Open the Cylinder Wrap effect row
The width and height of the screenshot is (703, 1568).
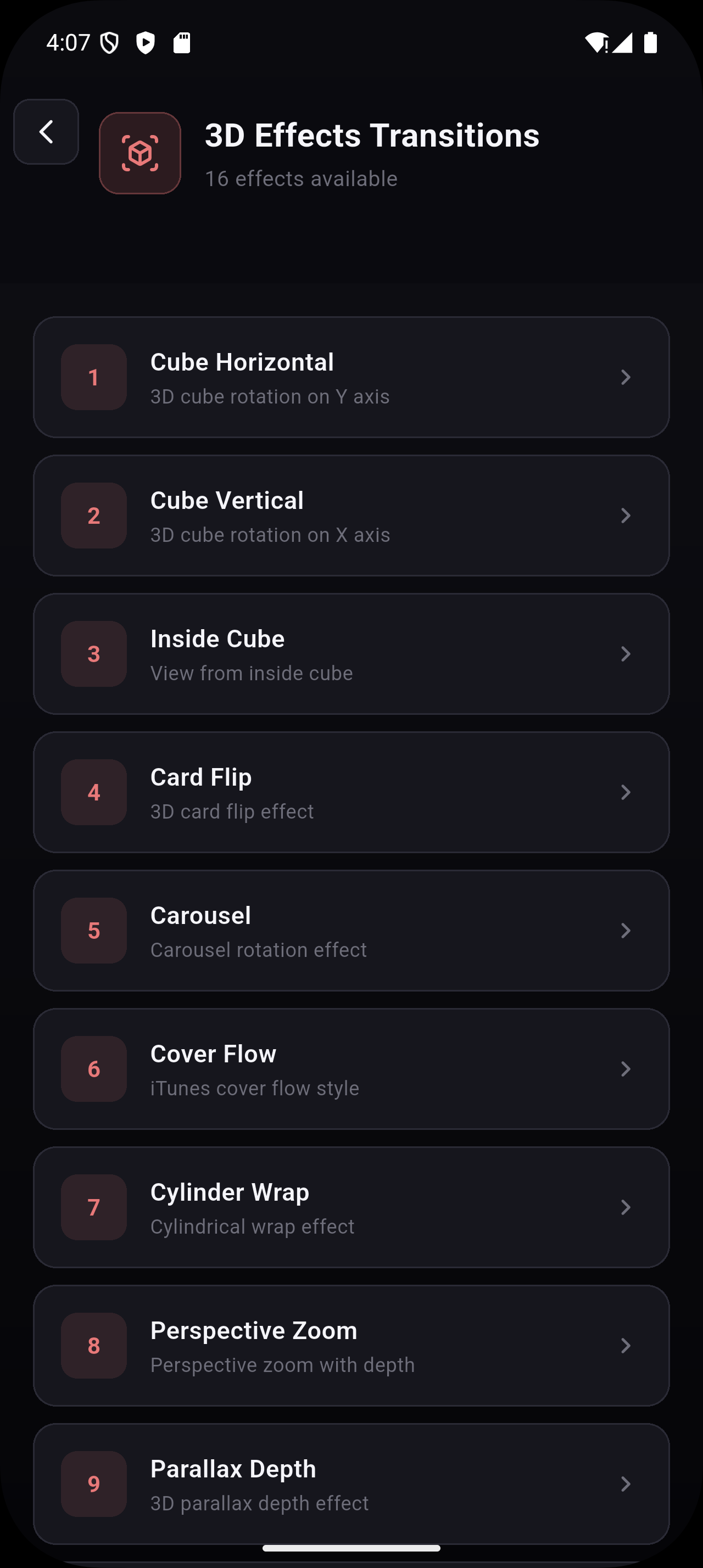[x=351, y=1208]
